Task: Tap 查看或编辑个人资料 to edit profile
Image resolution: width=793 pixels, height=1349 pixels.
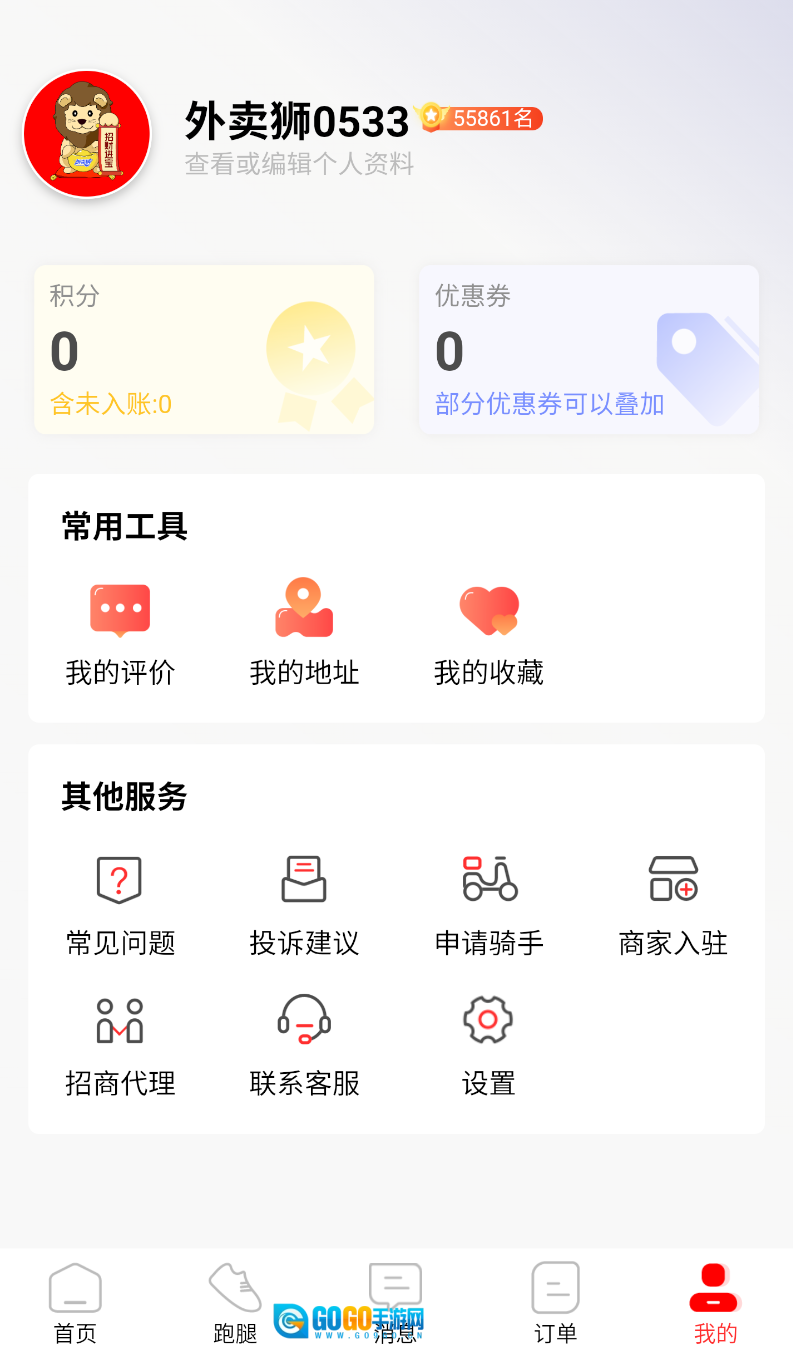Action: coord(299,164)
